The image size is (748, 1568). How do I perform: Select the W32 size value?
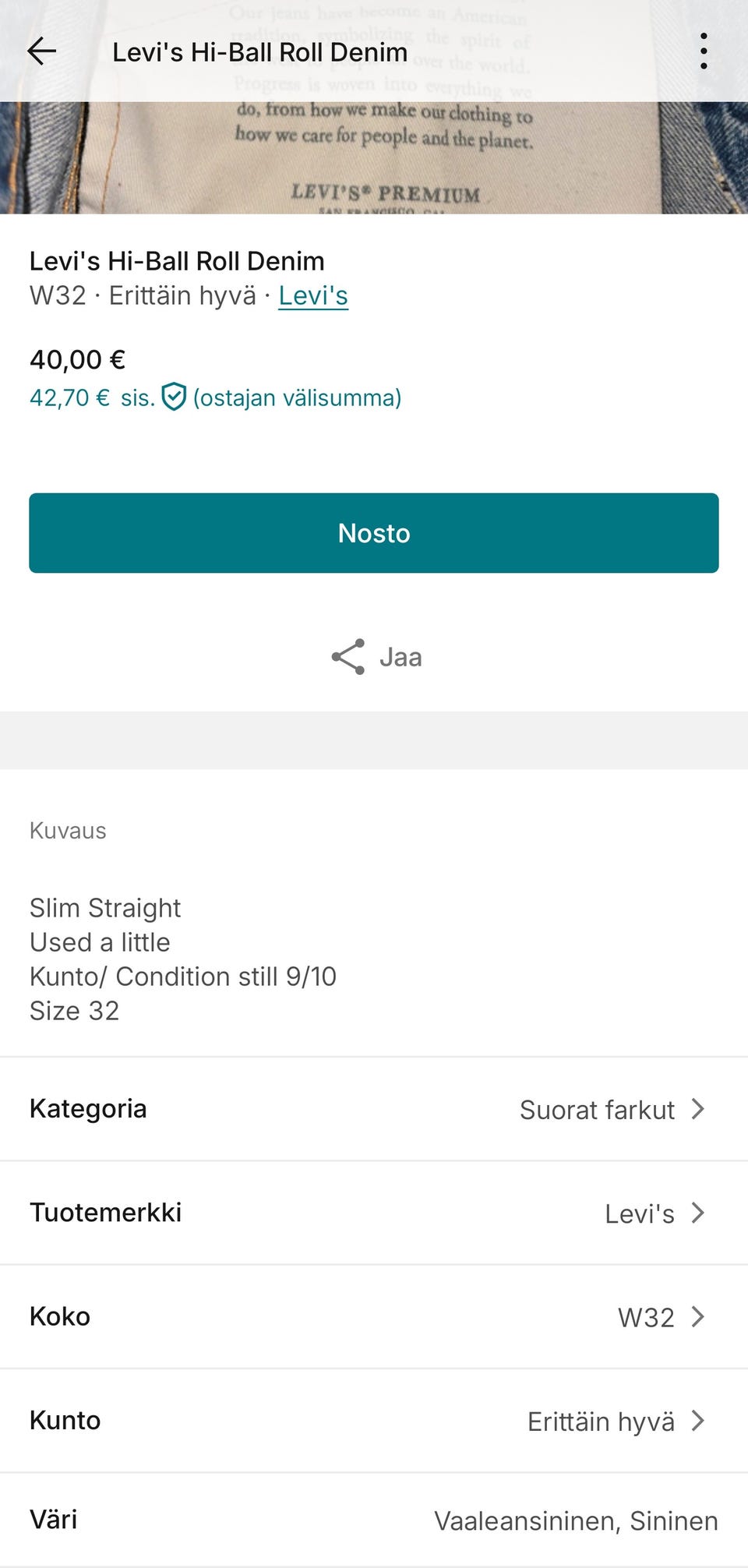(645, 1317)
